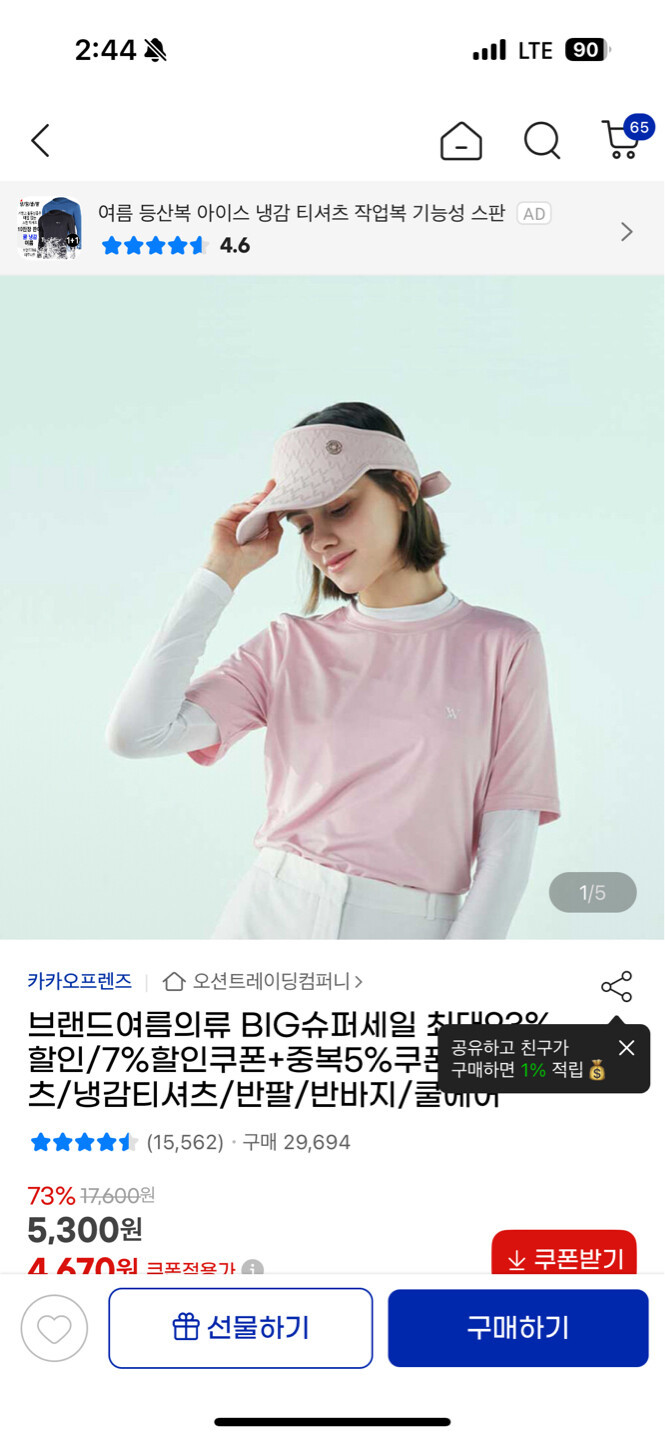665x1440 pixels.
Task: Open the 여름 등산복 ad banner
Action: (x=332, y=229)
